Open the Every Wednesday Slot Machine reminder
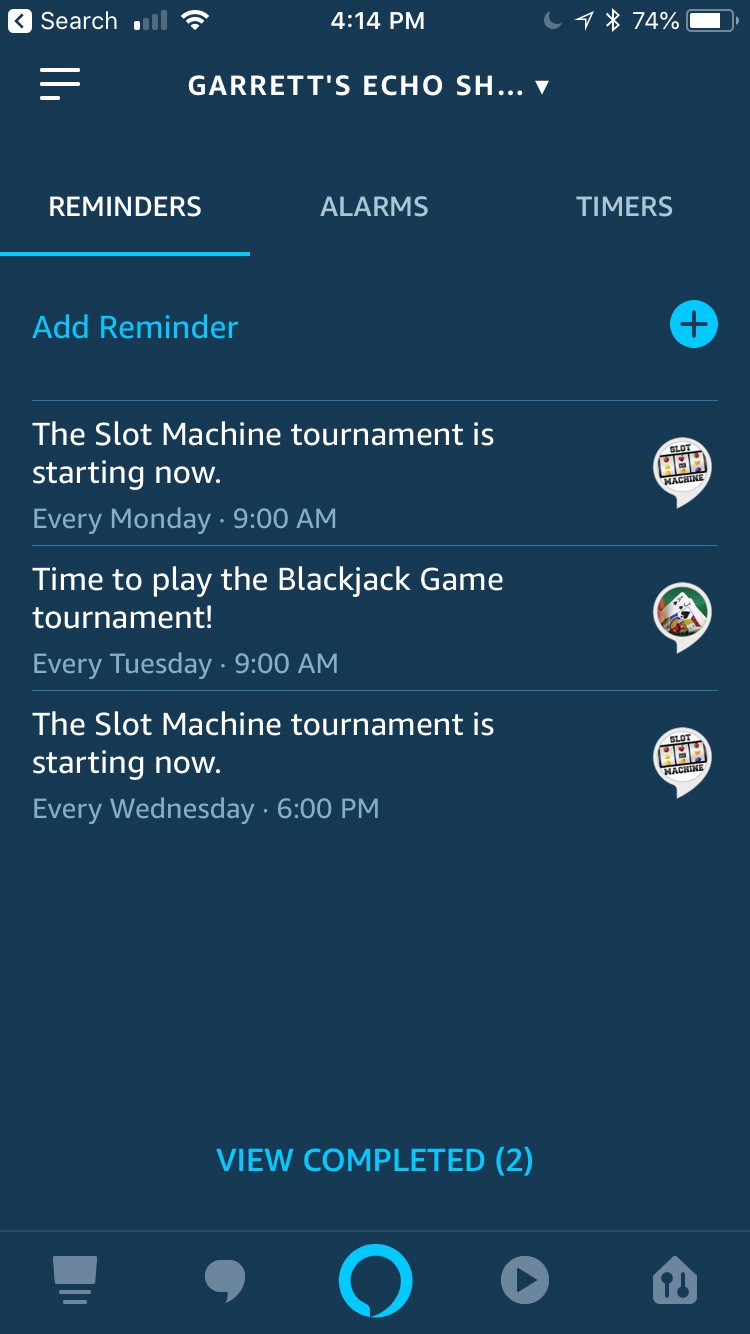The width and height of the screenshot is (750, 1334). pyautogui.click(x=300, y=763)
